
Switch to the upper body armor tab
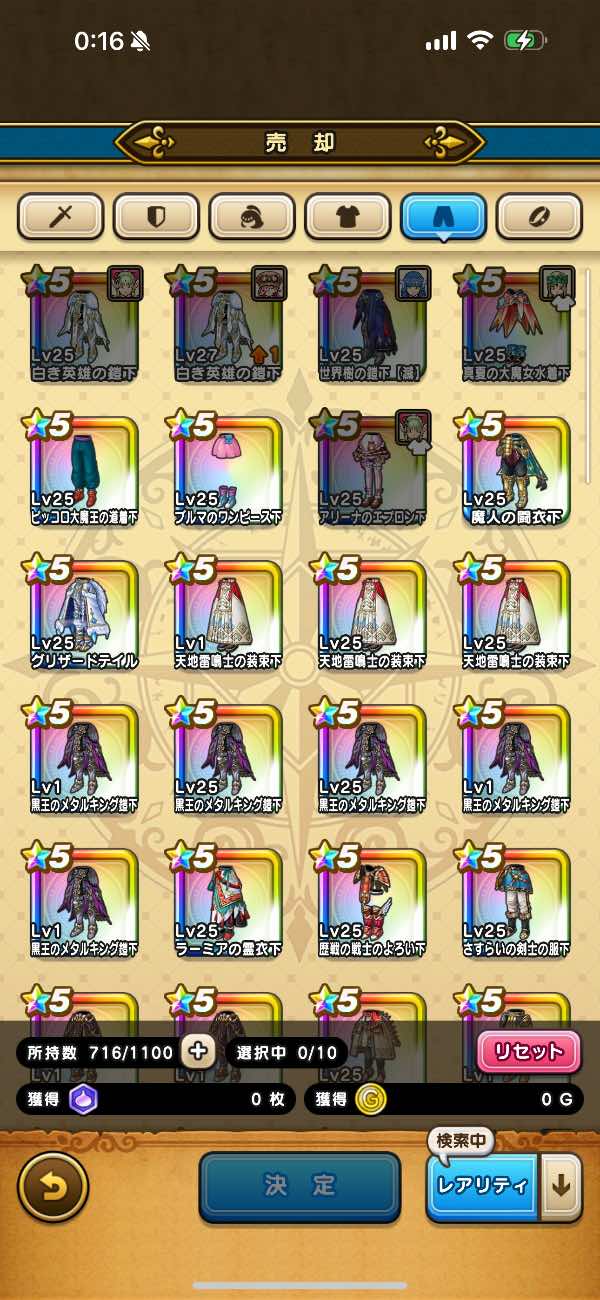tap(348, 216)
